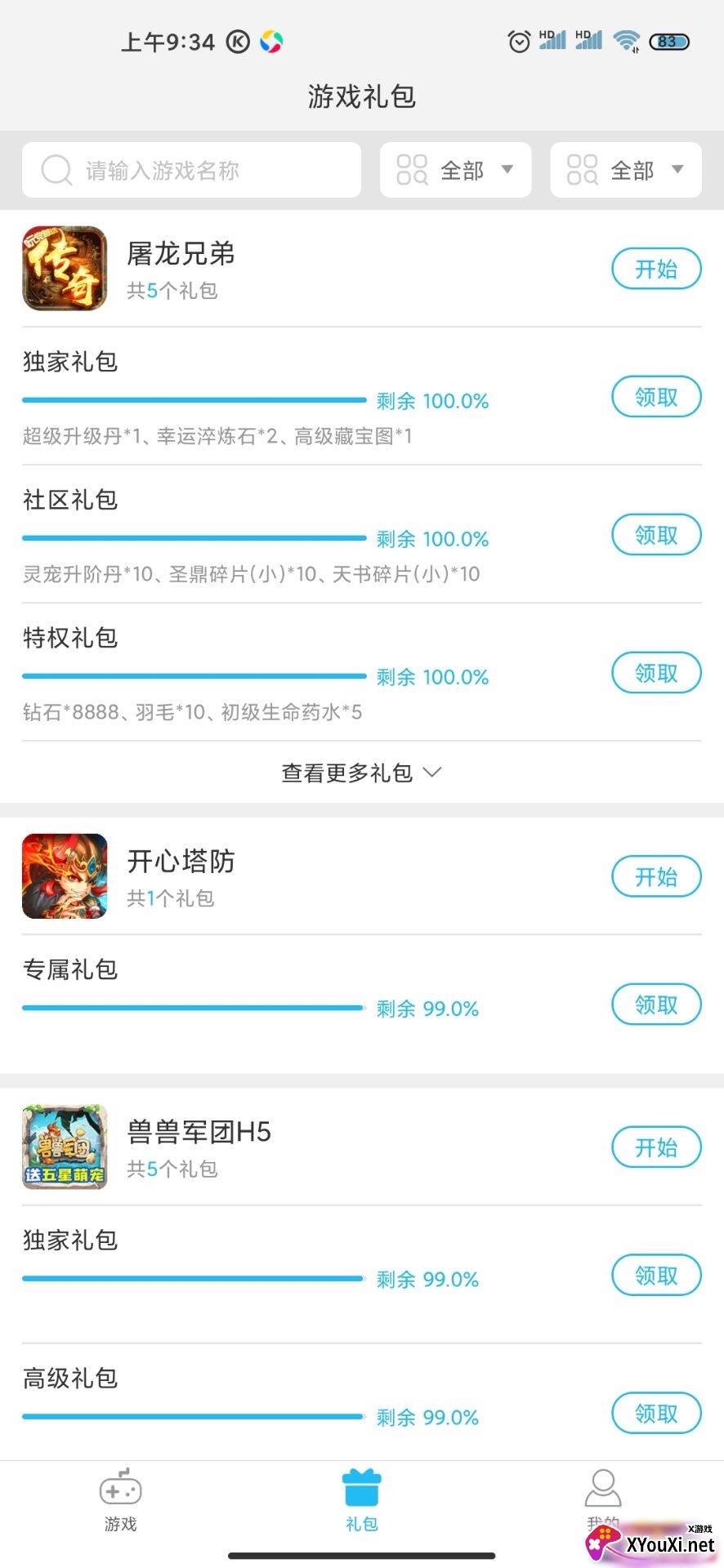The width and height of the screenshot is (724, 1568).
Task: Start the game 开心塔防
Action: (656, 876)
